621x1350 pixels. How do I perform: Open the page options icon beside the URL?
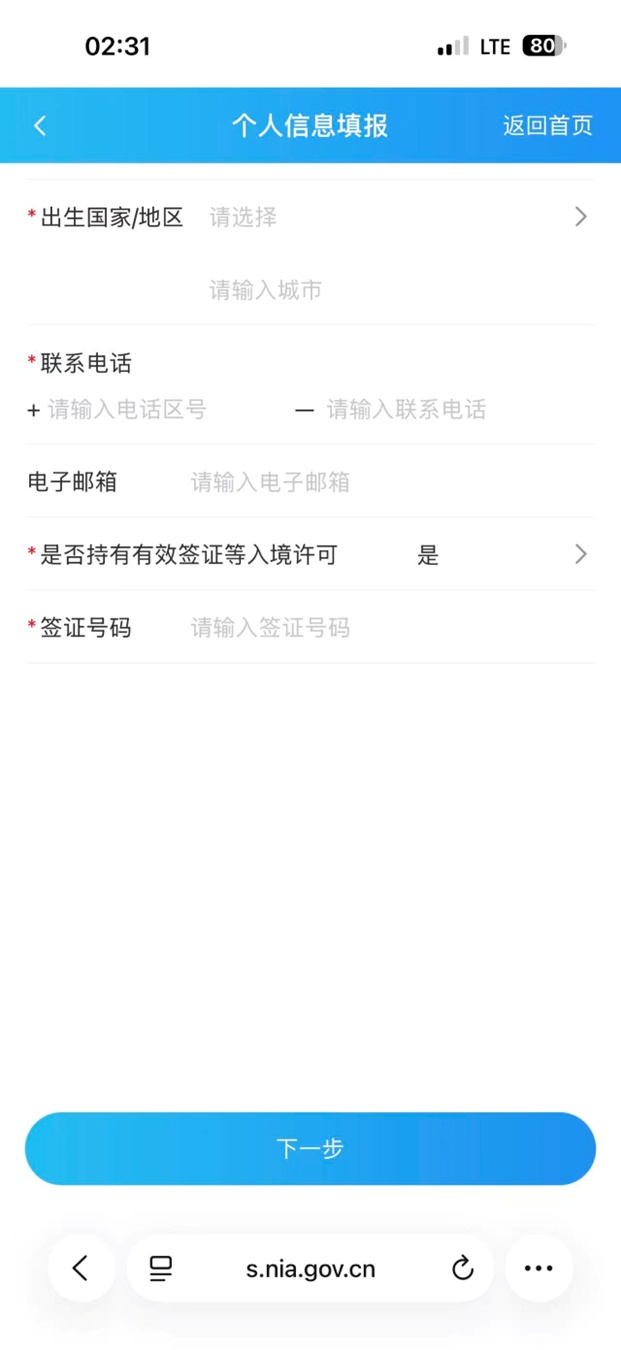point(161,1268)
